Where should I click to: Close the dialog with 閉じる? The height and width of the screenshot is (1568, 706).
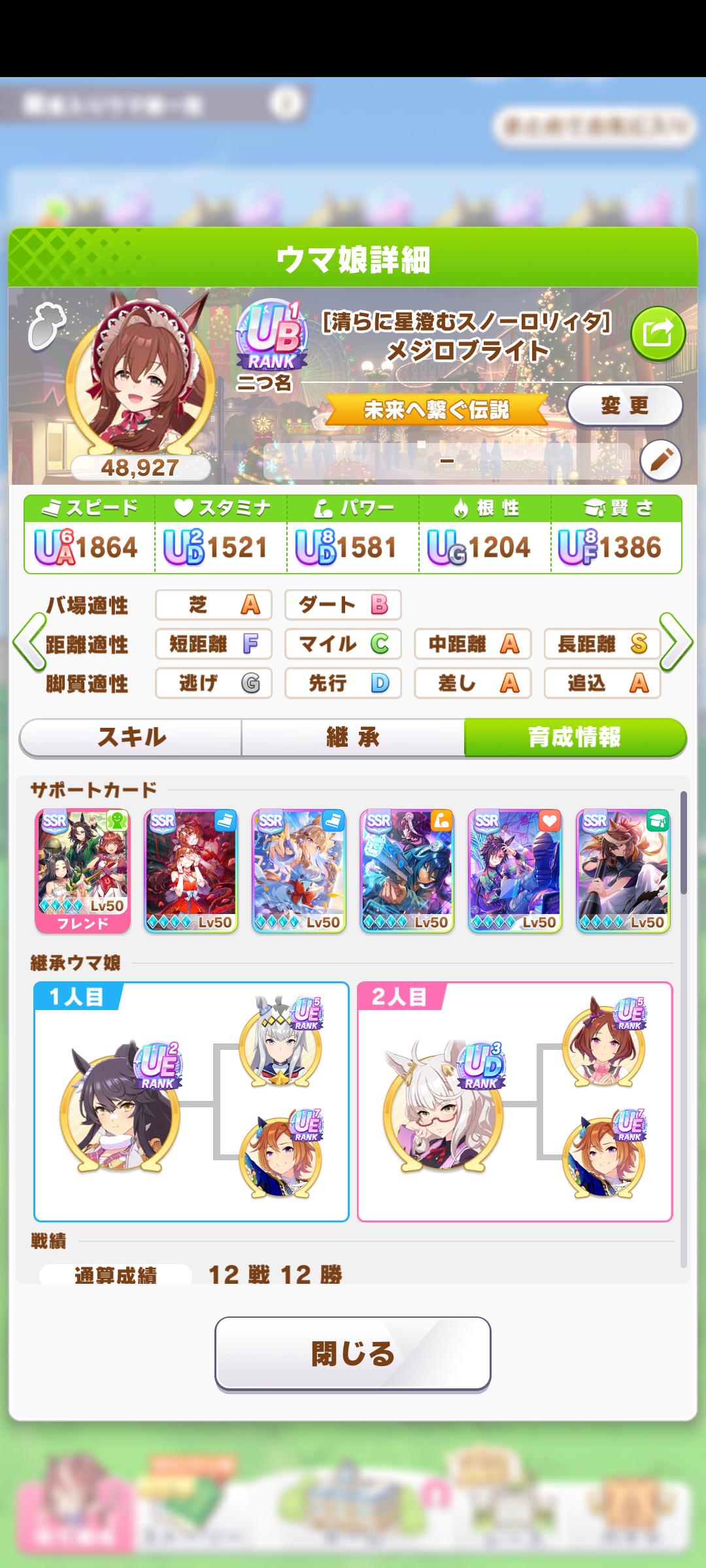(x=353, y=1353)
